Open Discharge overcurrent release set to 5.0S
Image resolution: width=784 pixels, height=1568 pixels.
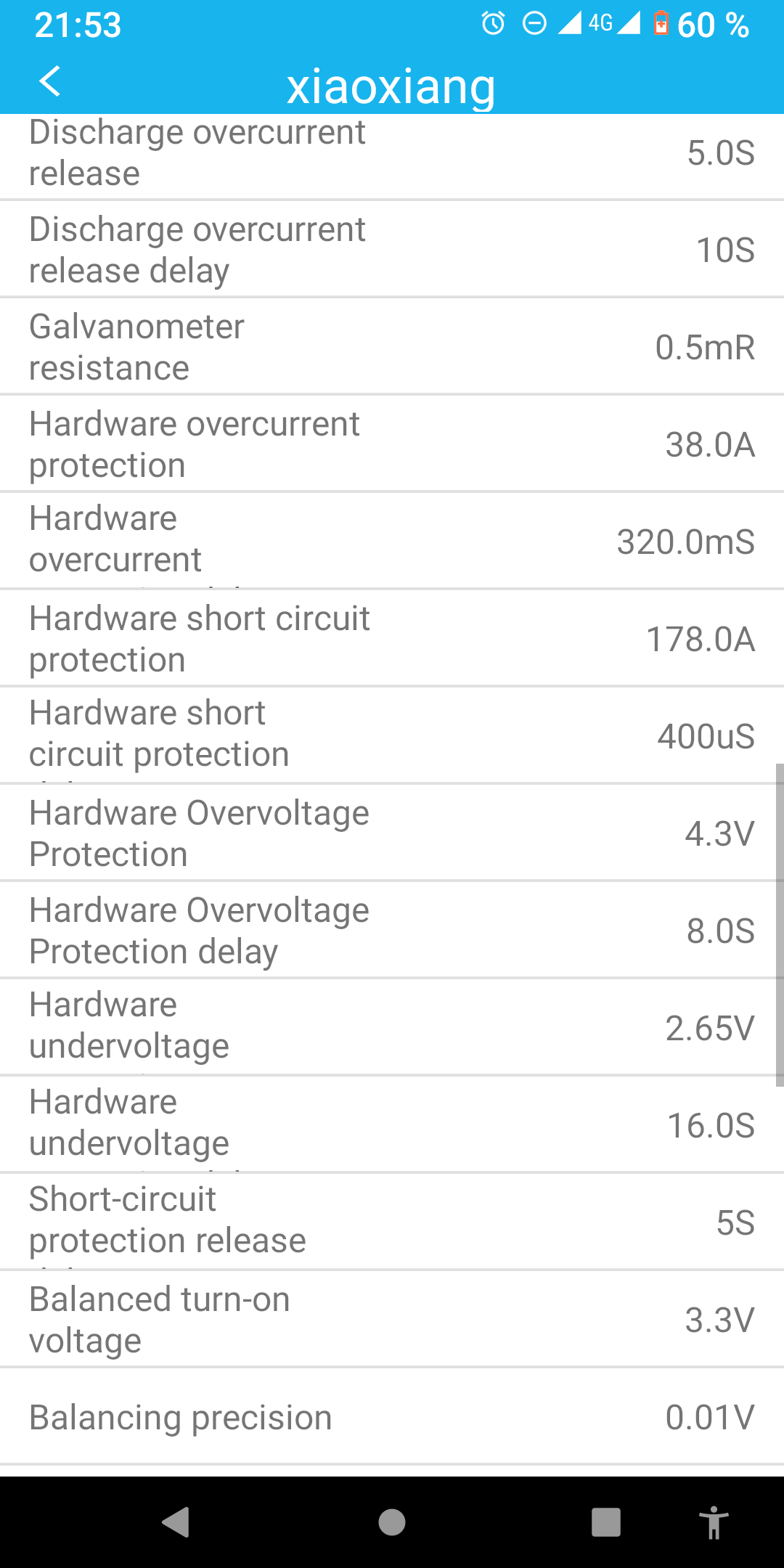pyautogui.click(x=392, y=154)
